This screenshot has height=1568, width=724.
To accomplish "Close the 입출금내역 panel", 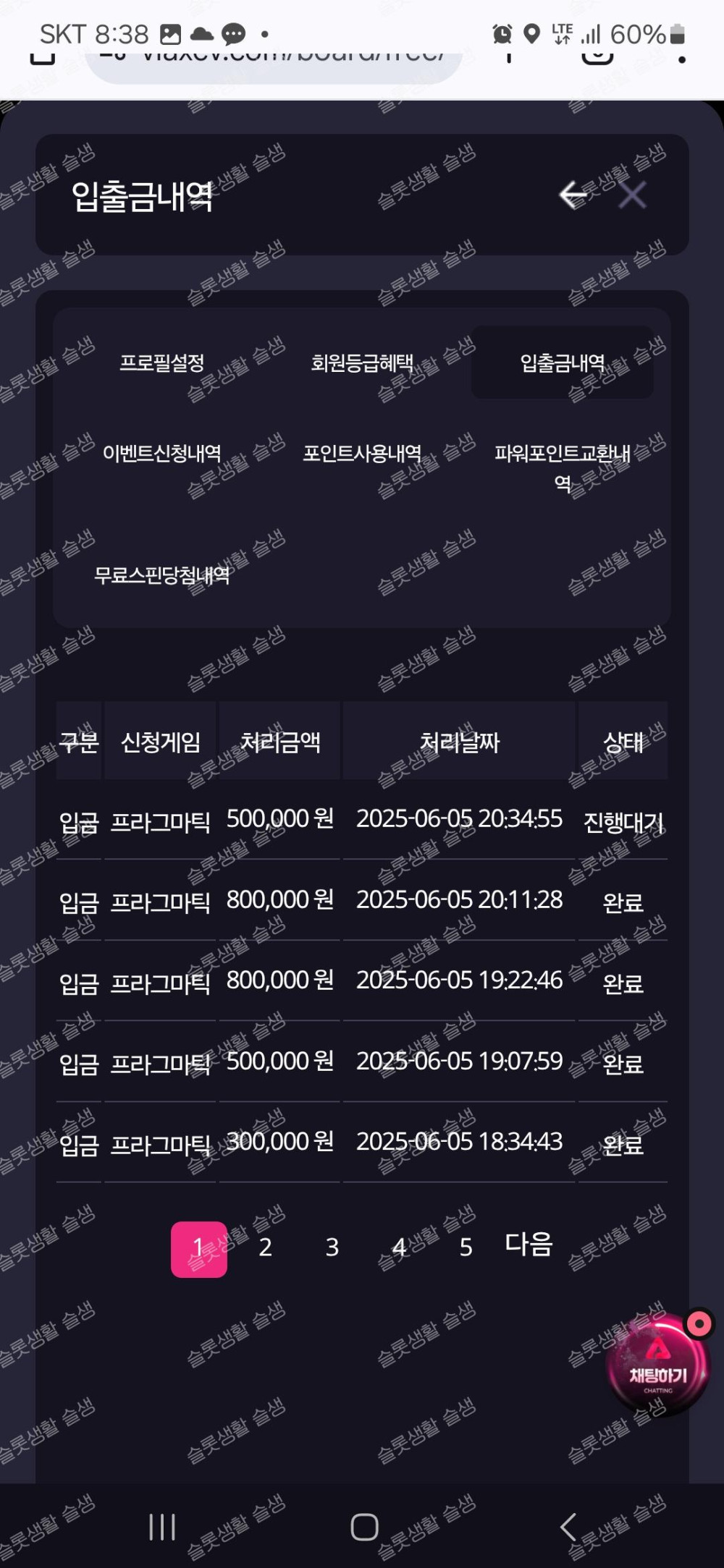I will pos(633,195).
